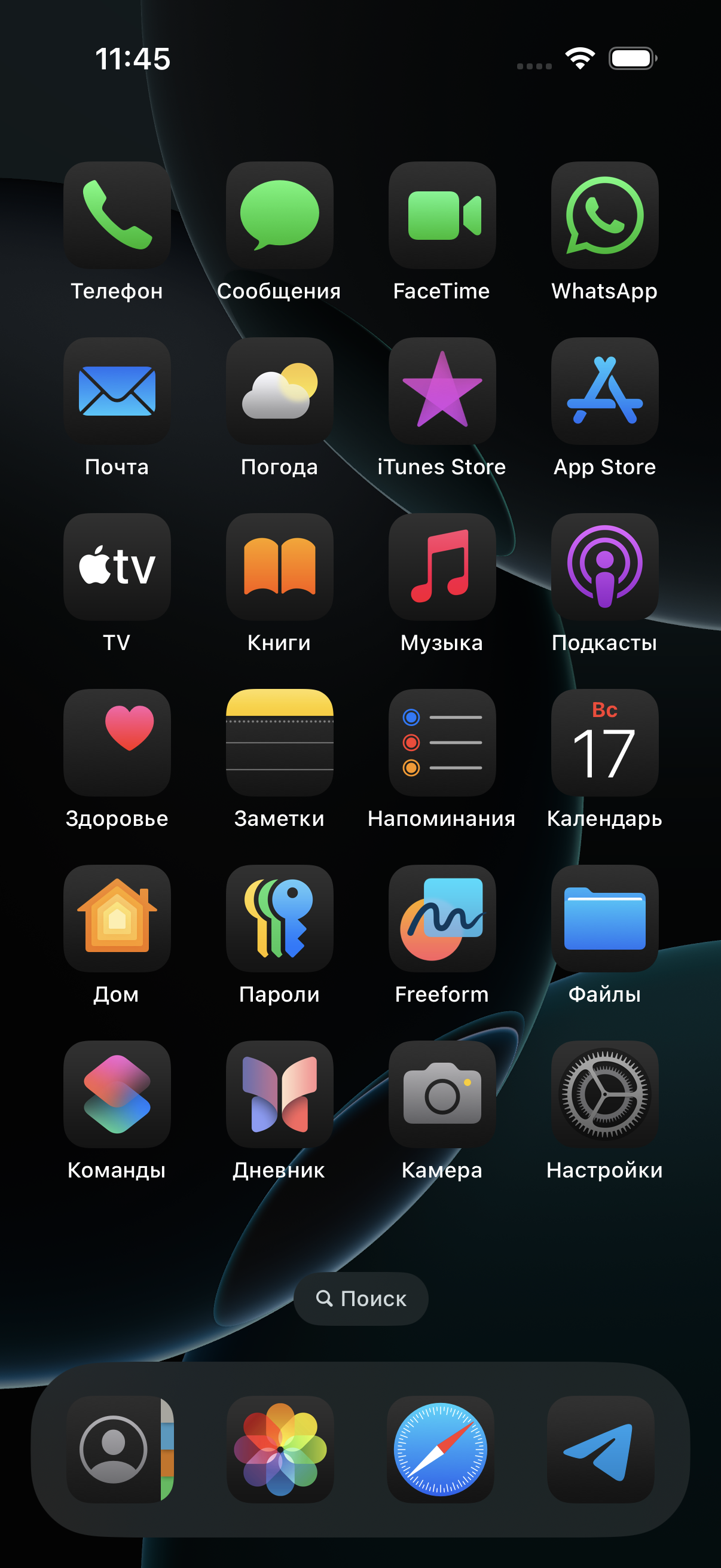Open Настройки settings
This screenshot has height=1568, width=721.
(604, 1094)
